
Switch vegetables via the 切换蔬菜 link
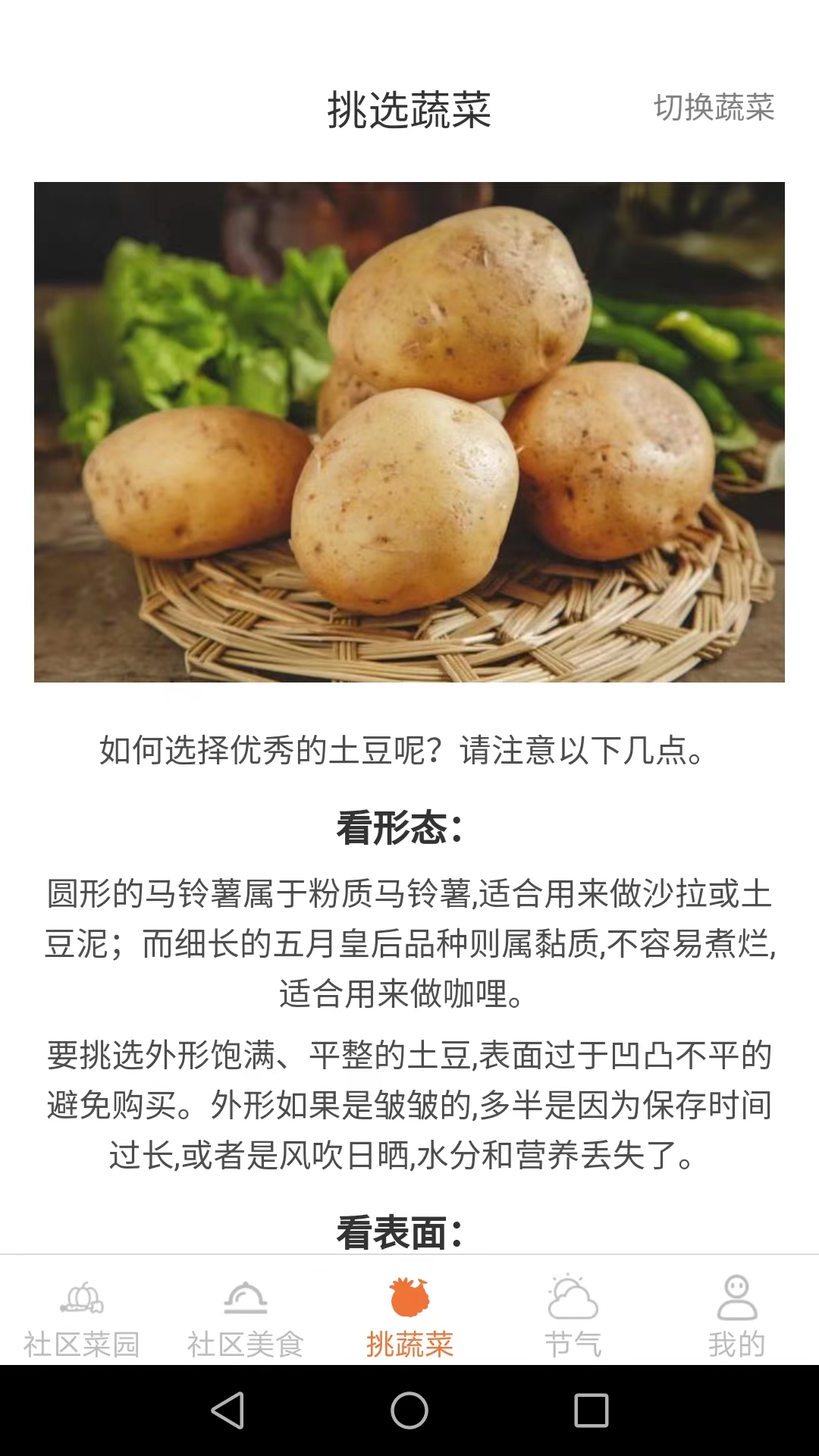tap(714, 110)
